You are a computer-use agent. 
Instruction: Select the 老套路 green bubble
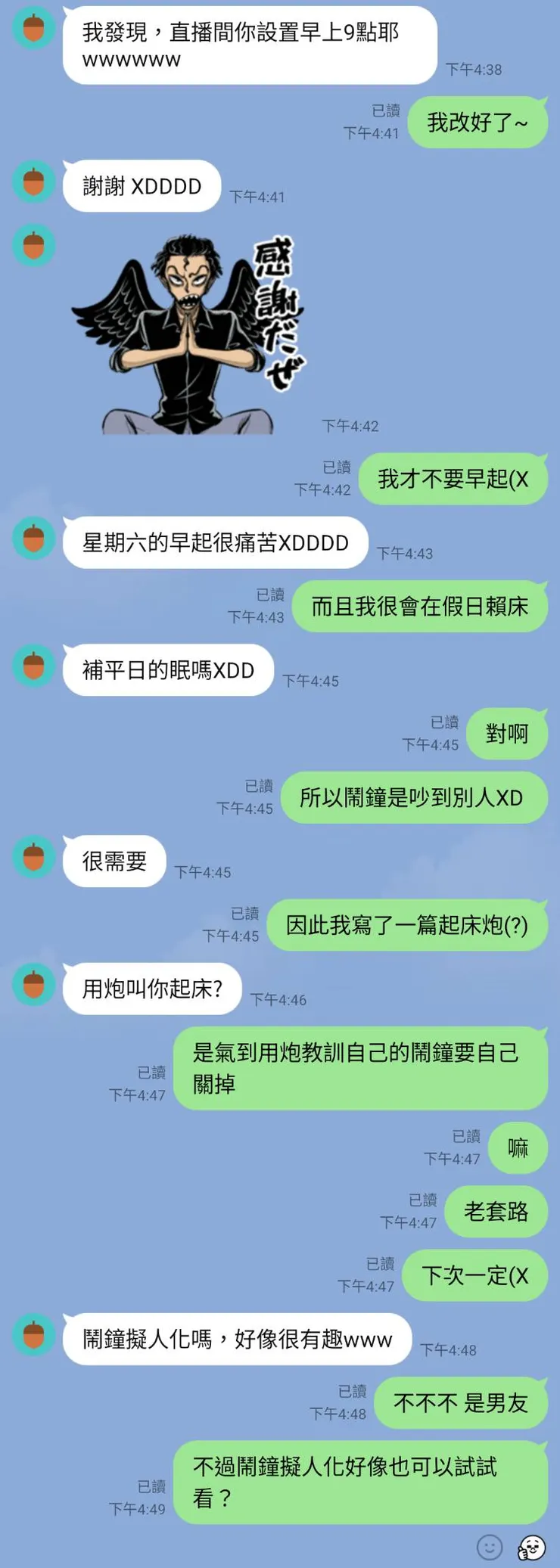[x=496, y=1212]
